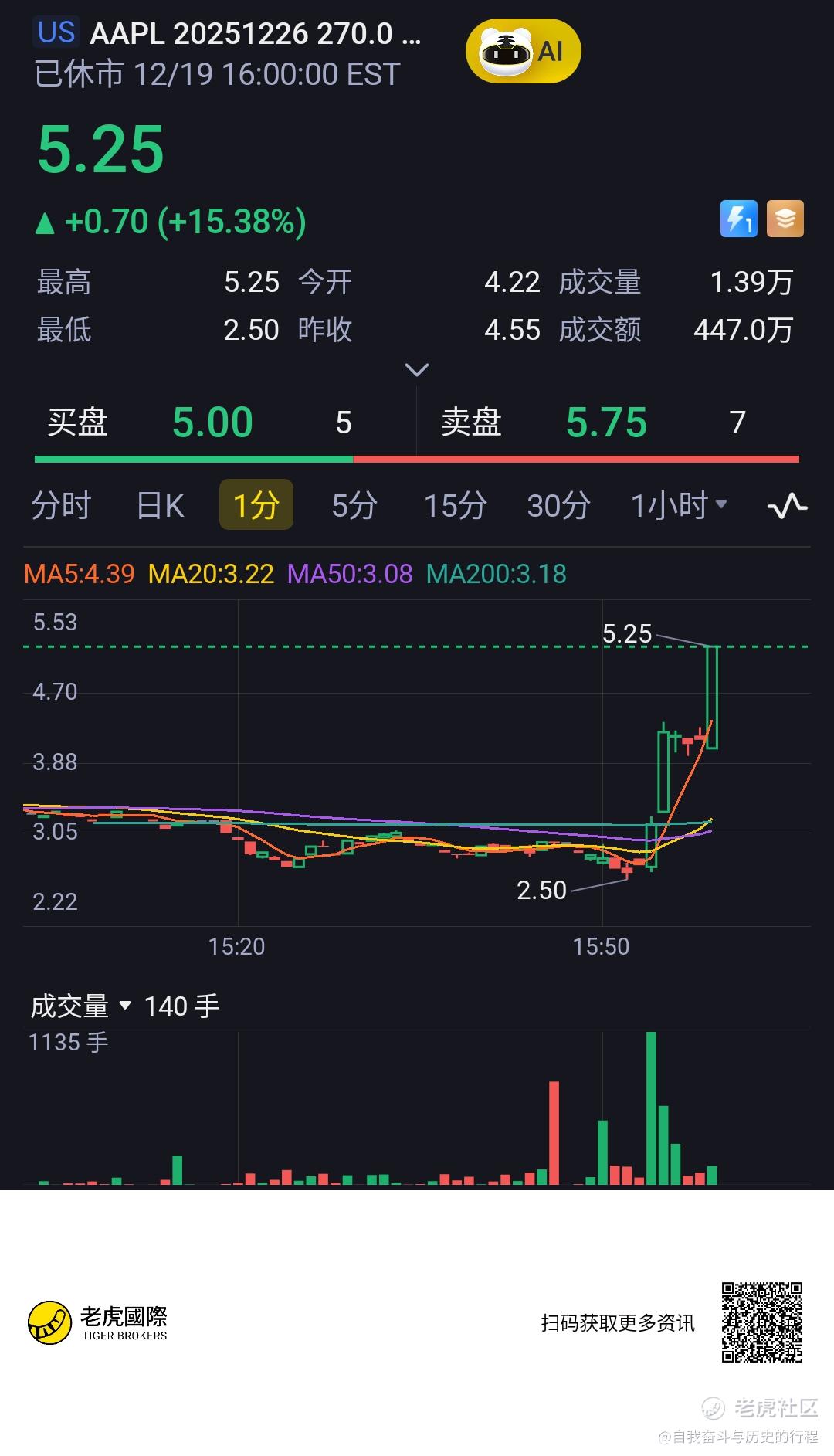Tap the 卖盘 ask price 5.75

point(606,423)
